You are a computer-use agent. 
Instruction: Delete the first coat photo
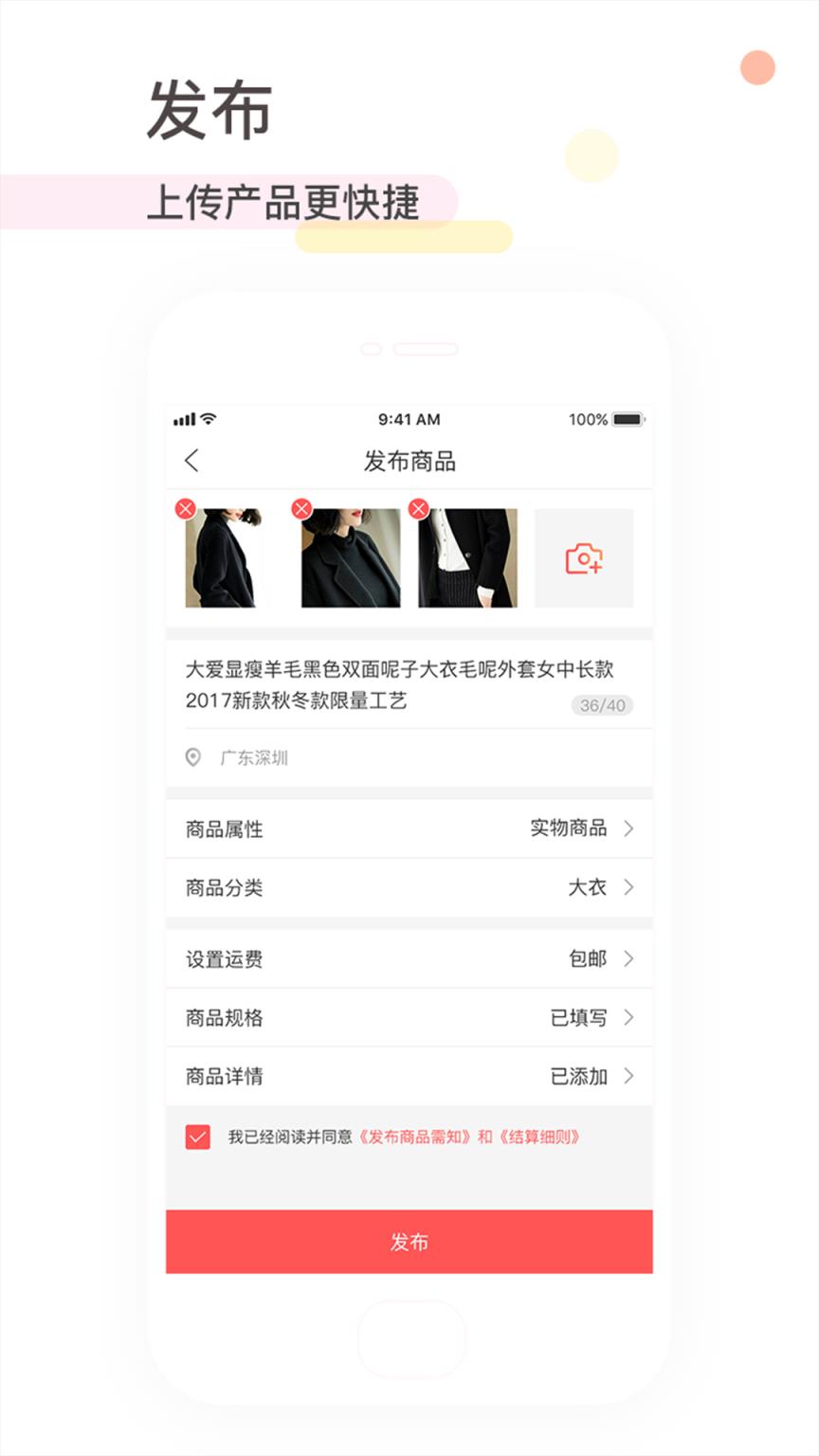coord(186,508)
